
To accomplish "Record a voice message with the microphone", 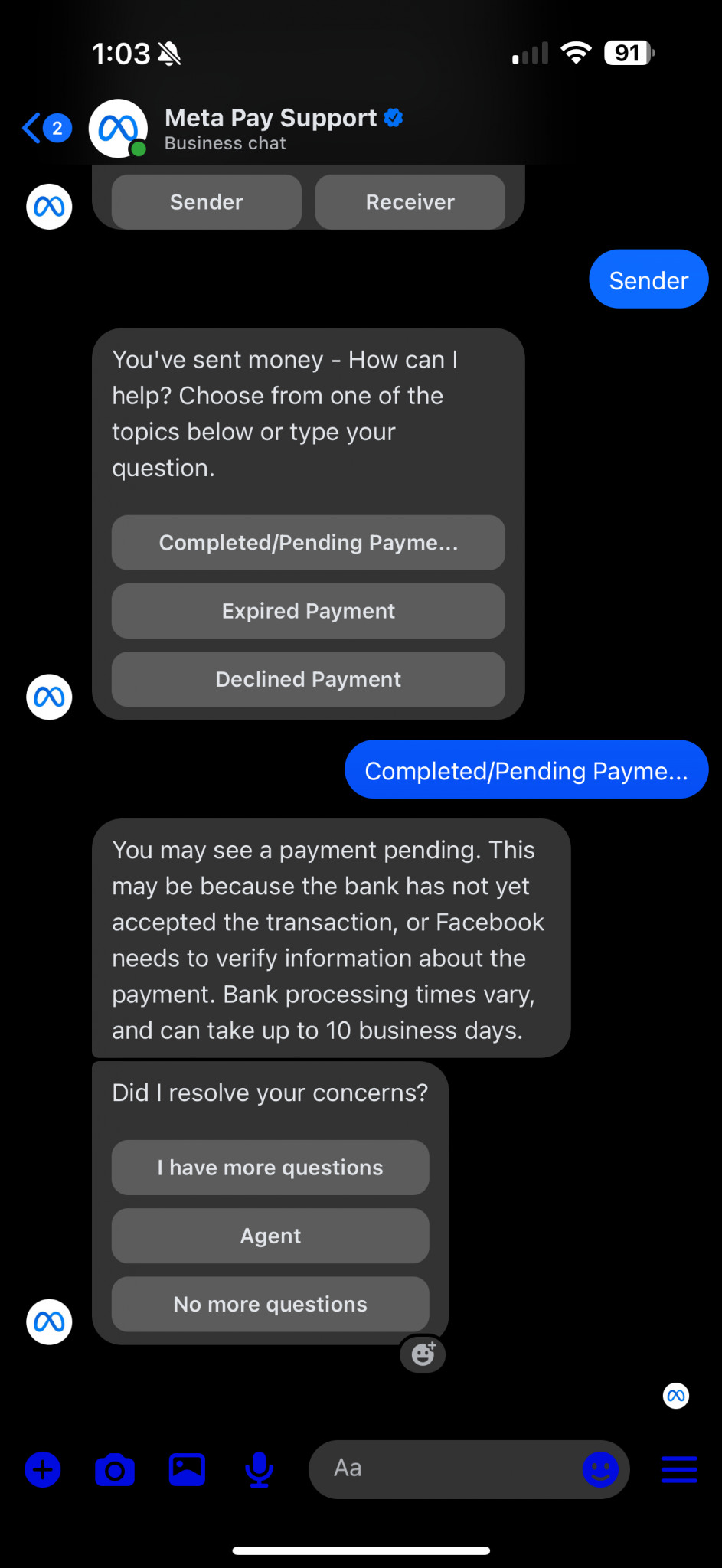I will coord(260,1469).
